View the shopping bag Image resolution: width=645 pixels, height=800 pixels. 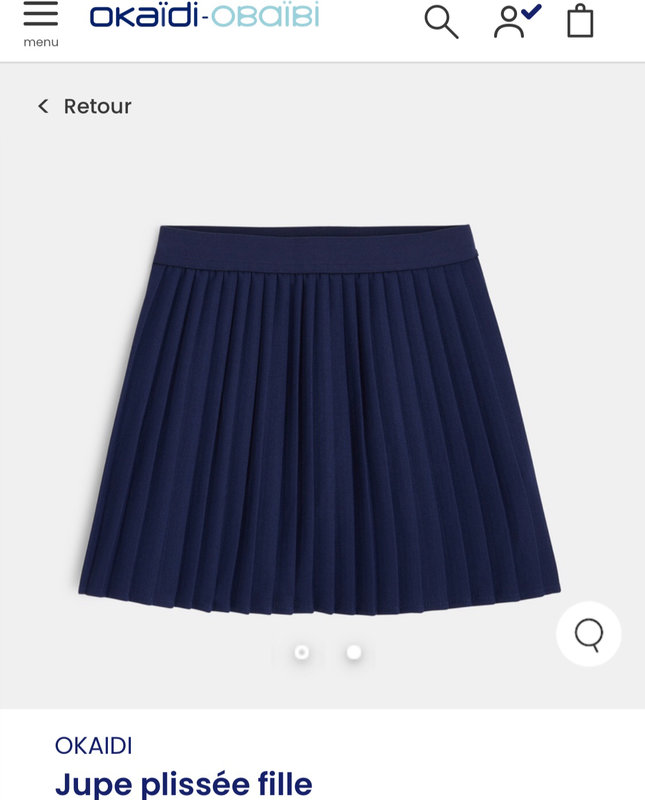pyautogui.click(x=580, y=21)
